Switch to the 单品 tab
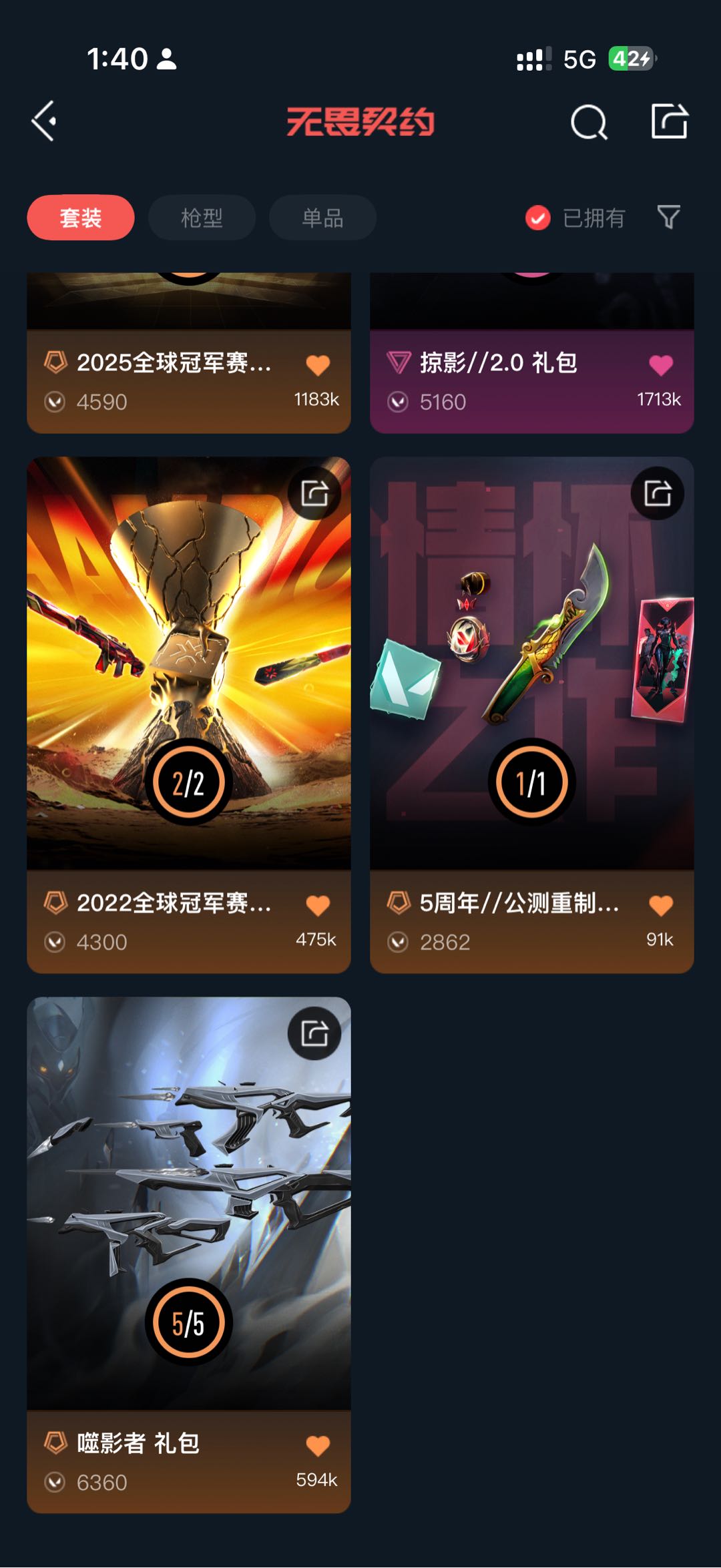721x1568 pixels. [x=322, y=218]
